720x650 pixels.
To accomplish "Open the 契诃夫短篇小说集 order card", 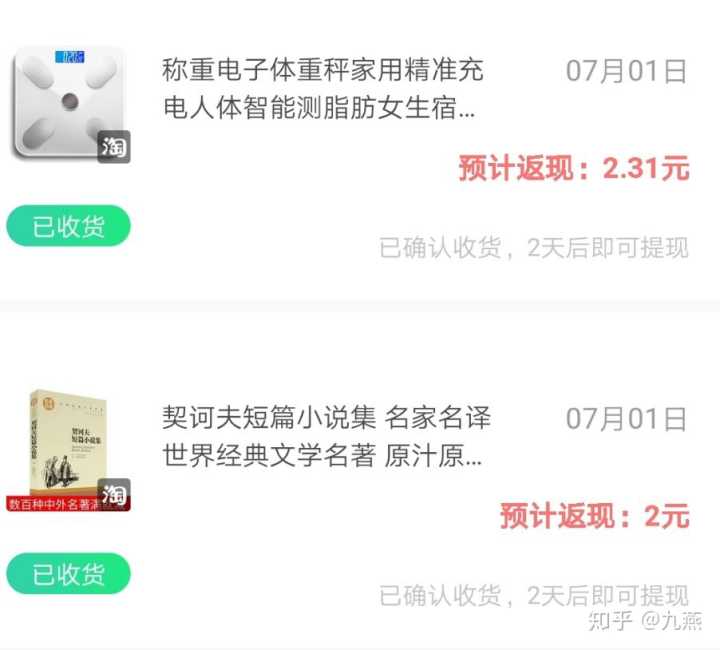I will click(x=326, y=436).
